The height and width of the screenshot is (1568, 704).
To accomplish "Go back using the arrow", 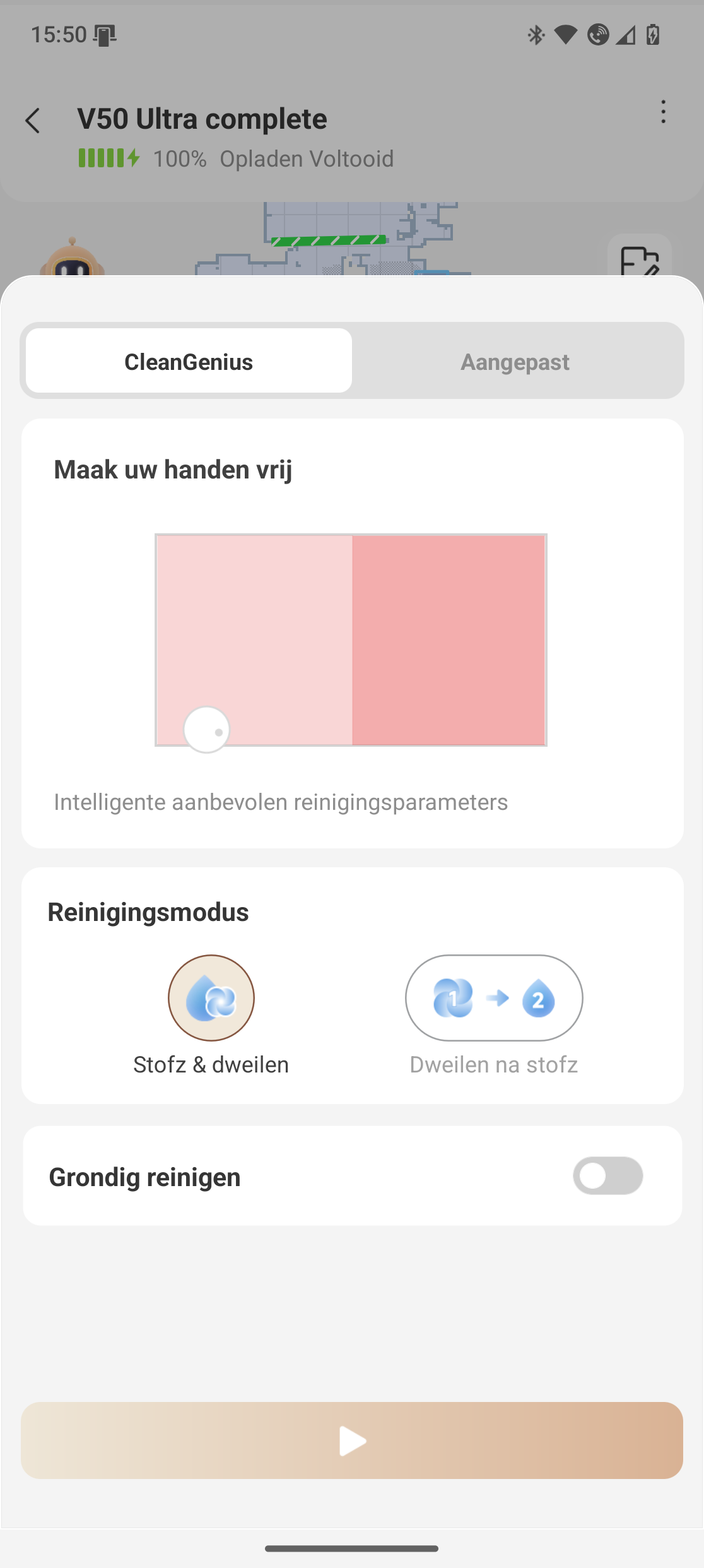I will pos(33,121).
